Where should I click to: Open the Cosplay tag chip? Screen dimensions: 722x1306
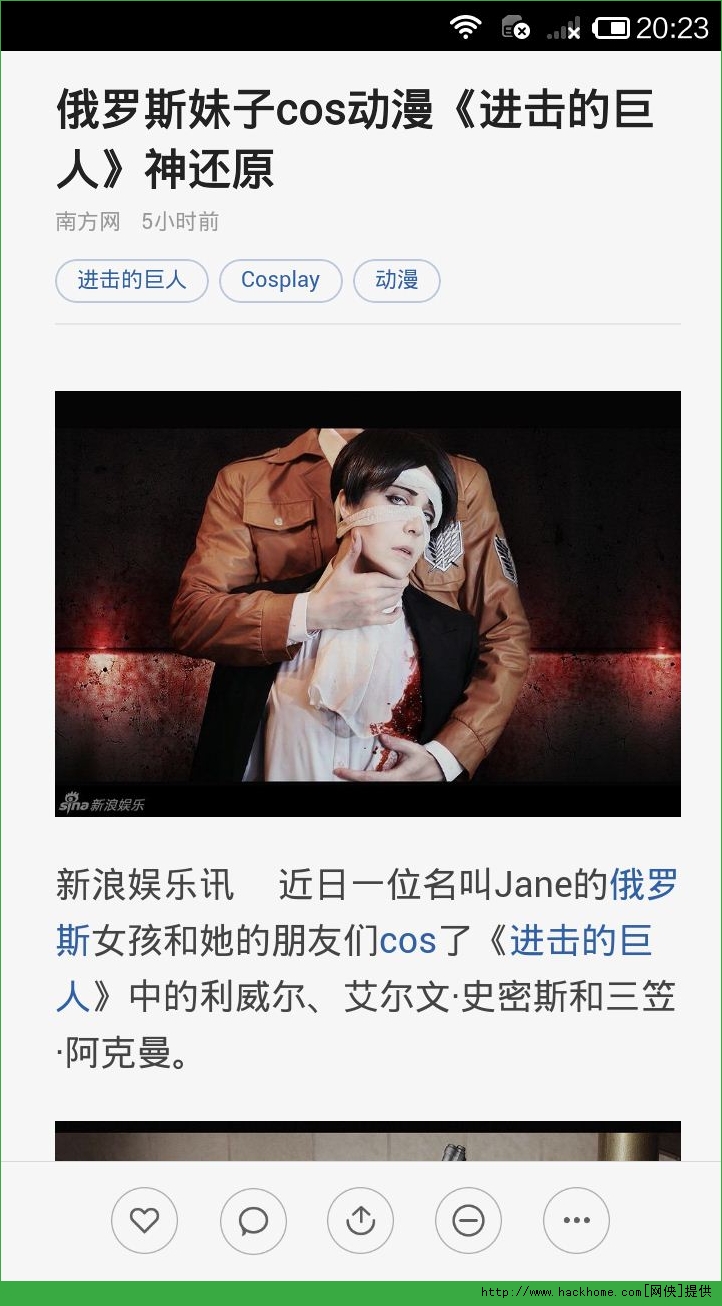[280, 281]
